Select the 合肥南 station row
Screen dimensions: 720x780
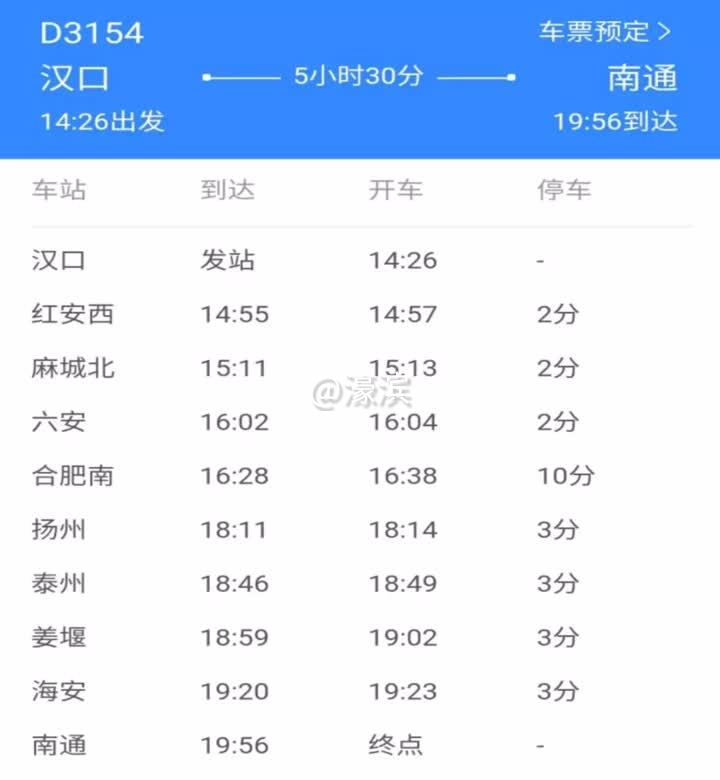(x=75, y=477)
